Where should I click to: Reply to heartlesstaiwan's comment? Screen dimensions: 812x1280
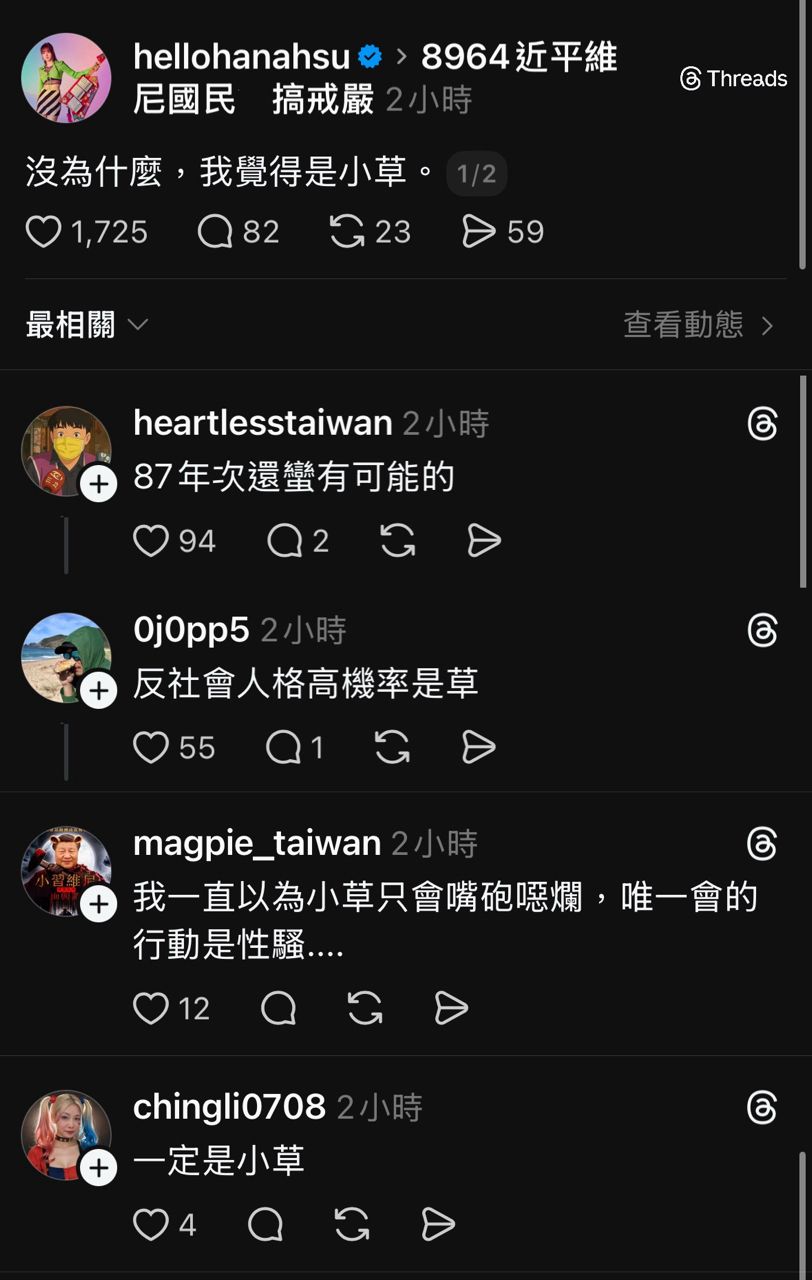285,541
